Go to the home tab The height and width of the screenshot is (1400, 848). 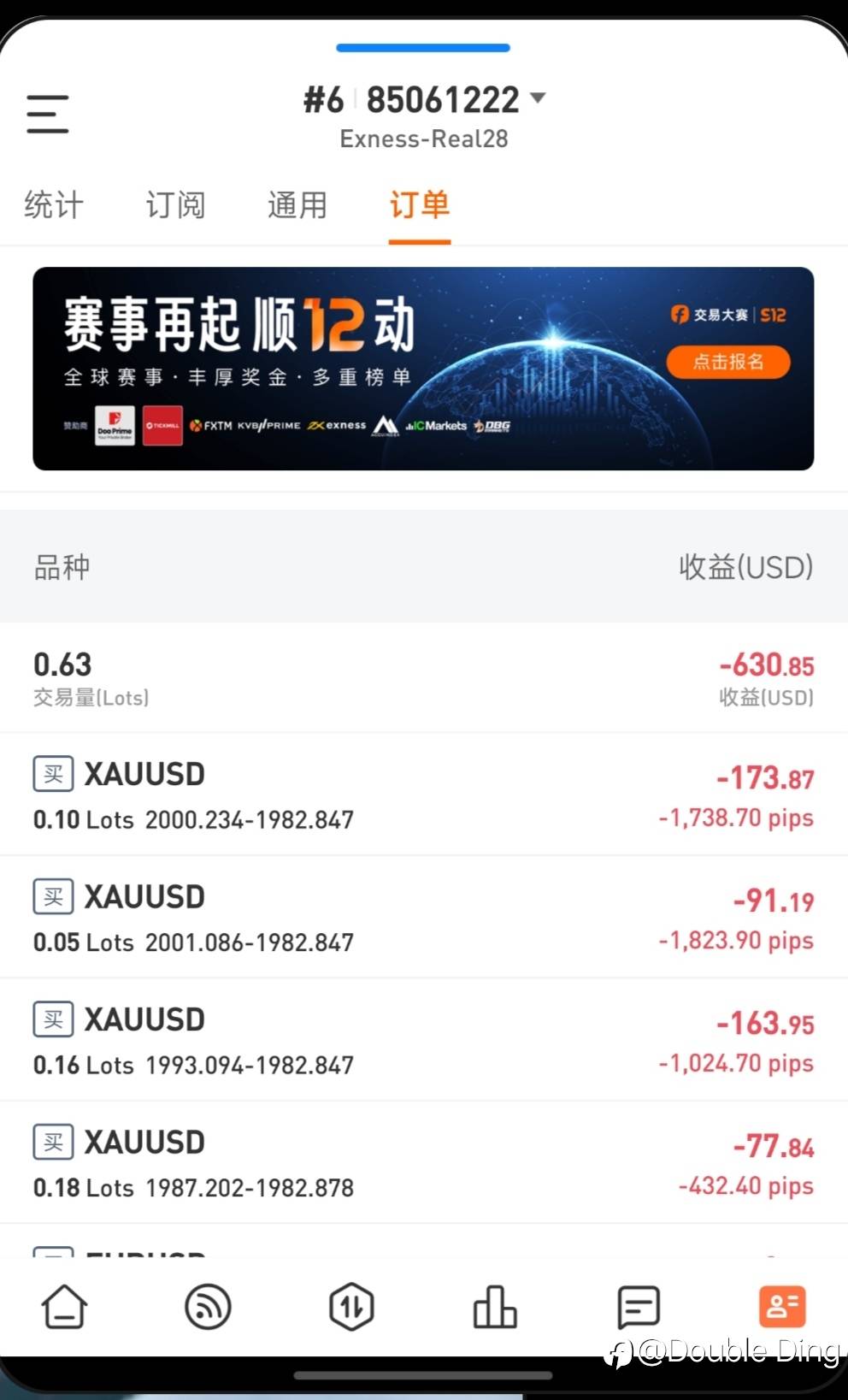pos(64,1307)
